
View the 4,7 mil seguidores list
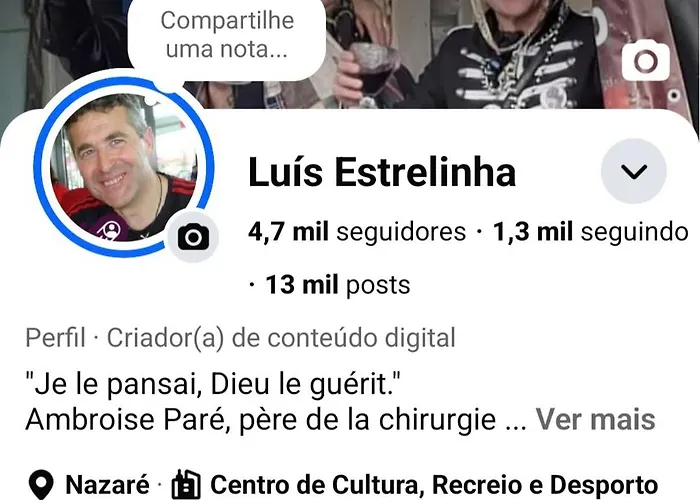click(357, 232)
